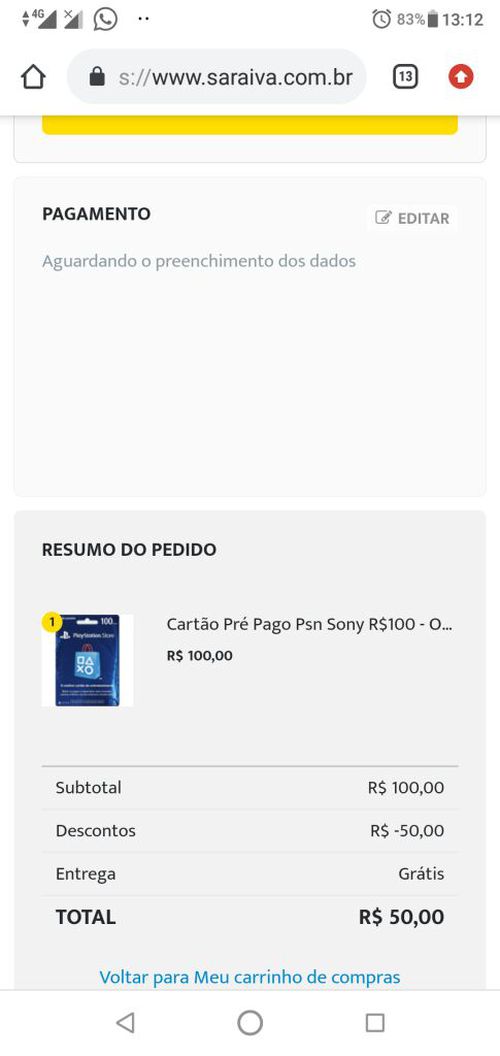This screenshot has height=1056, width=500.
Task: Open Voltar para Meu carrinho de compras link
Action: point(250,977)
